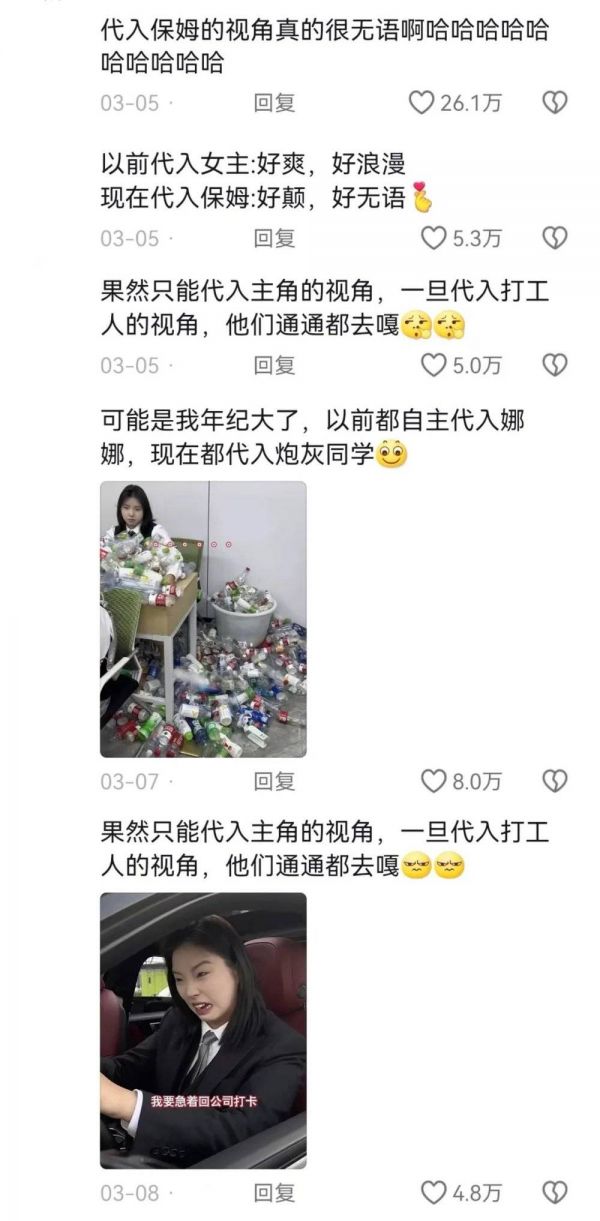
Task: Like the 03-08 comment with 4.8万 likes
Action: point(432,1192)
